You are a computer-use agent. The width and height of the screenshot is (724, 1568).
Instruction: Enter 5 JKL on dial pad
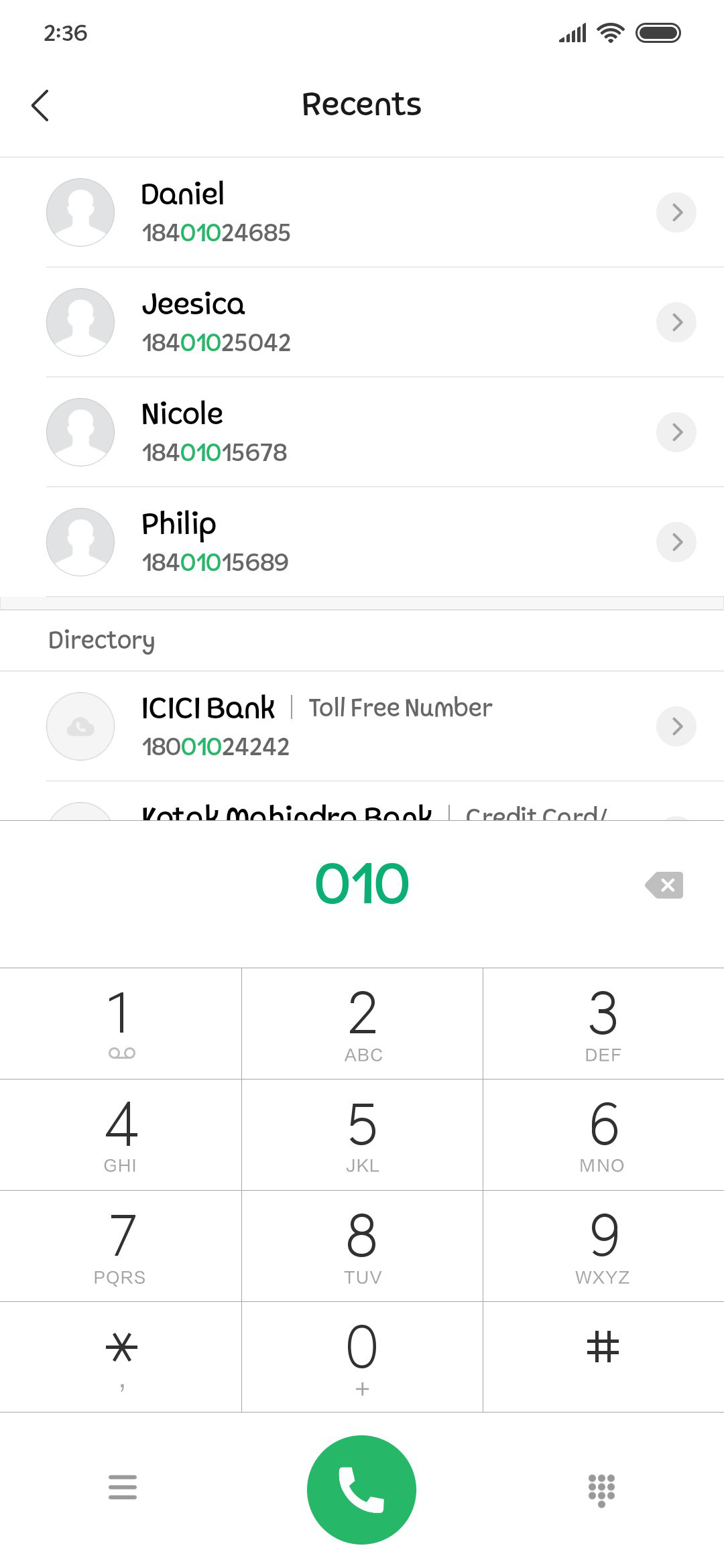tap(362, 1135)
